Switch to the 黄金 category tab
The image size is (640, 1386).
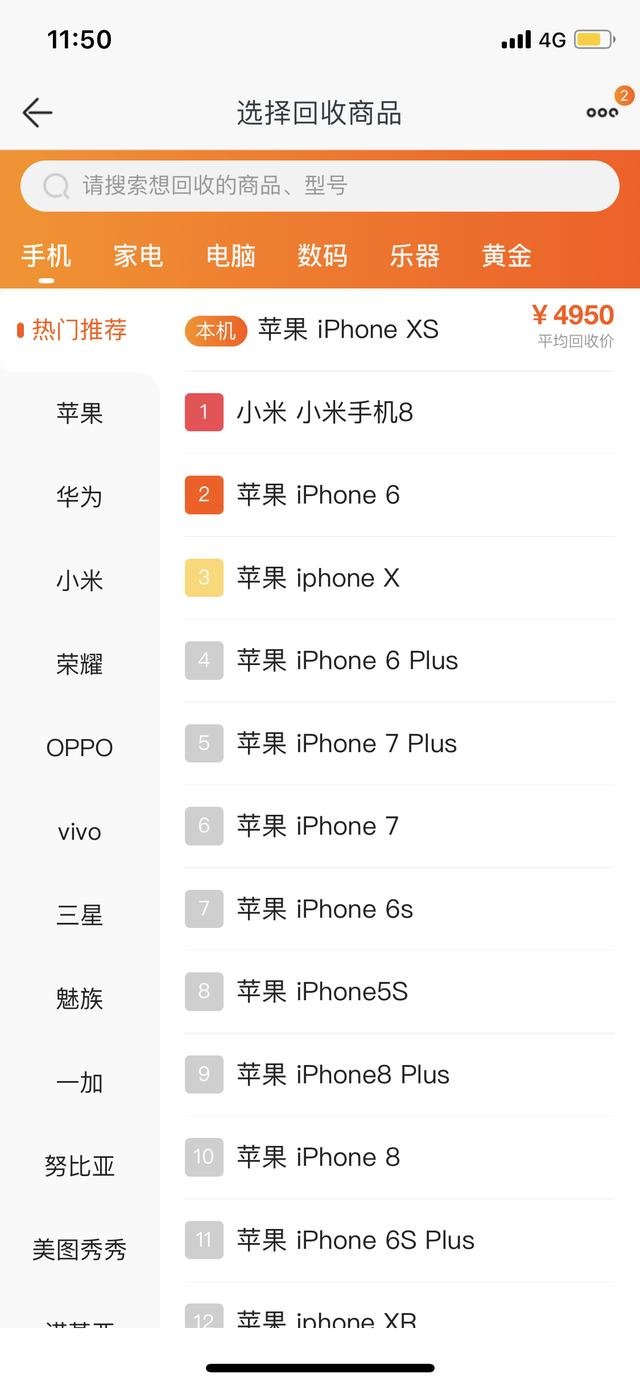coord(506,256)
